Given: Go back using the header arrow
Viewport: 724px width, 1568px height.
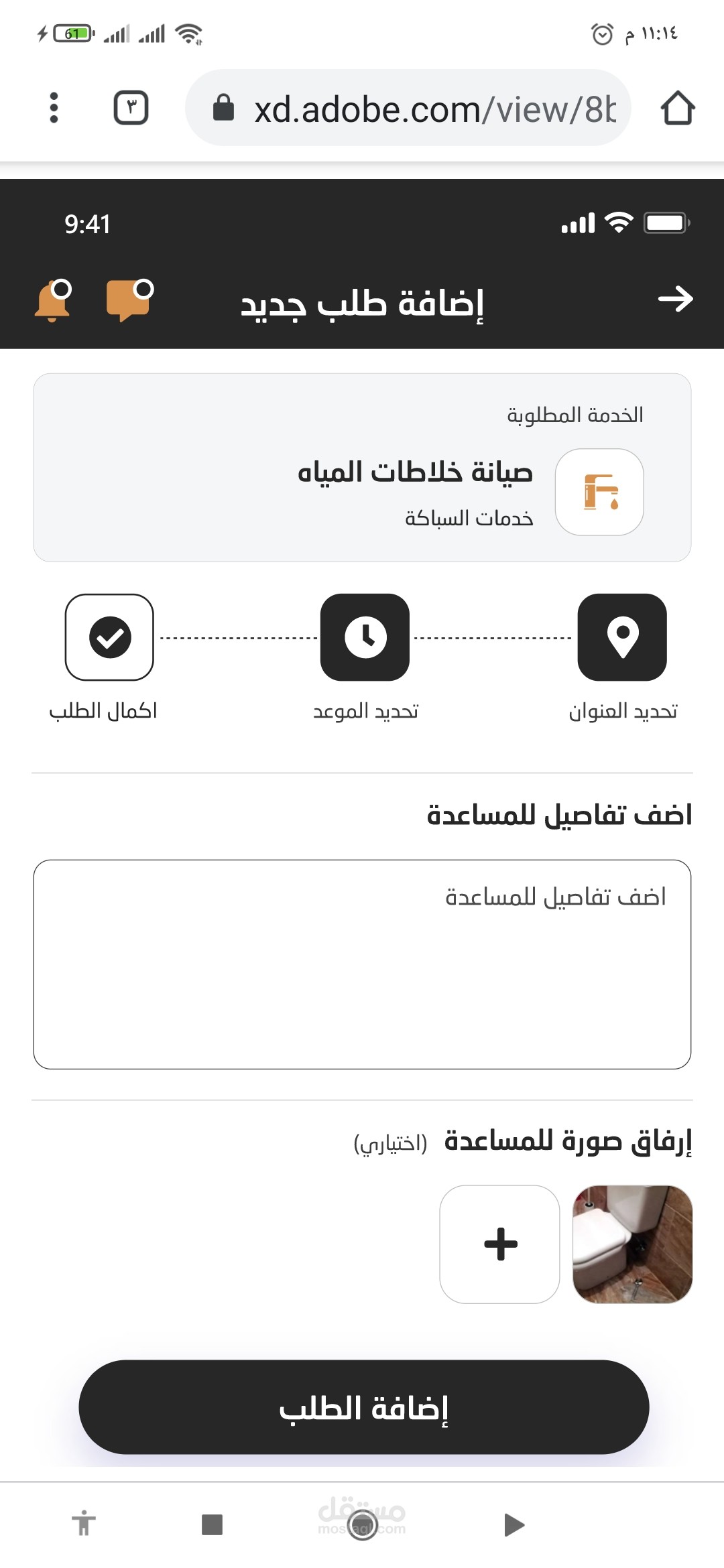Looking at the screenshot, I should pyautogui.click(x=675, y=299).
